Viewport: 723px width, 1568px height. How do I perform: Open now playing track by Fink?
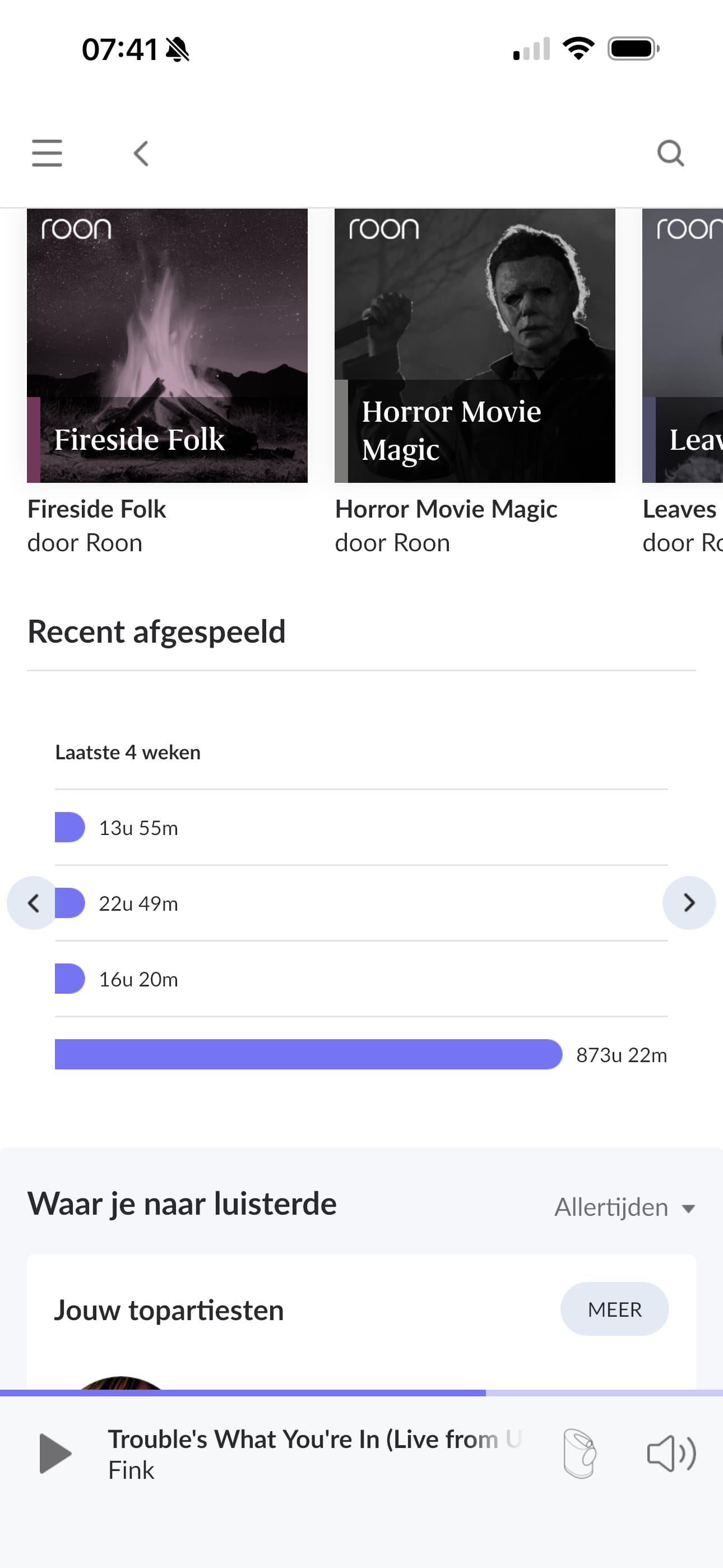[314, 1454]
